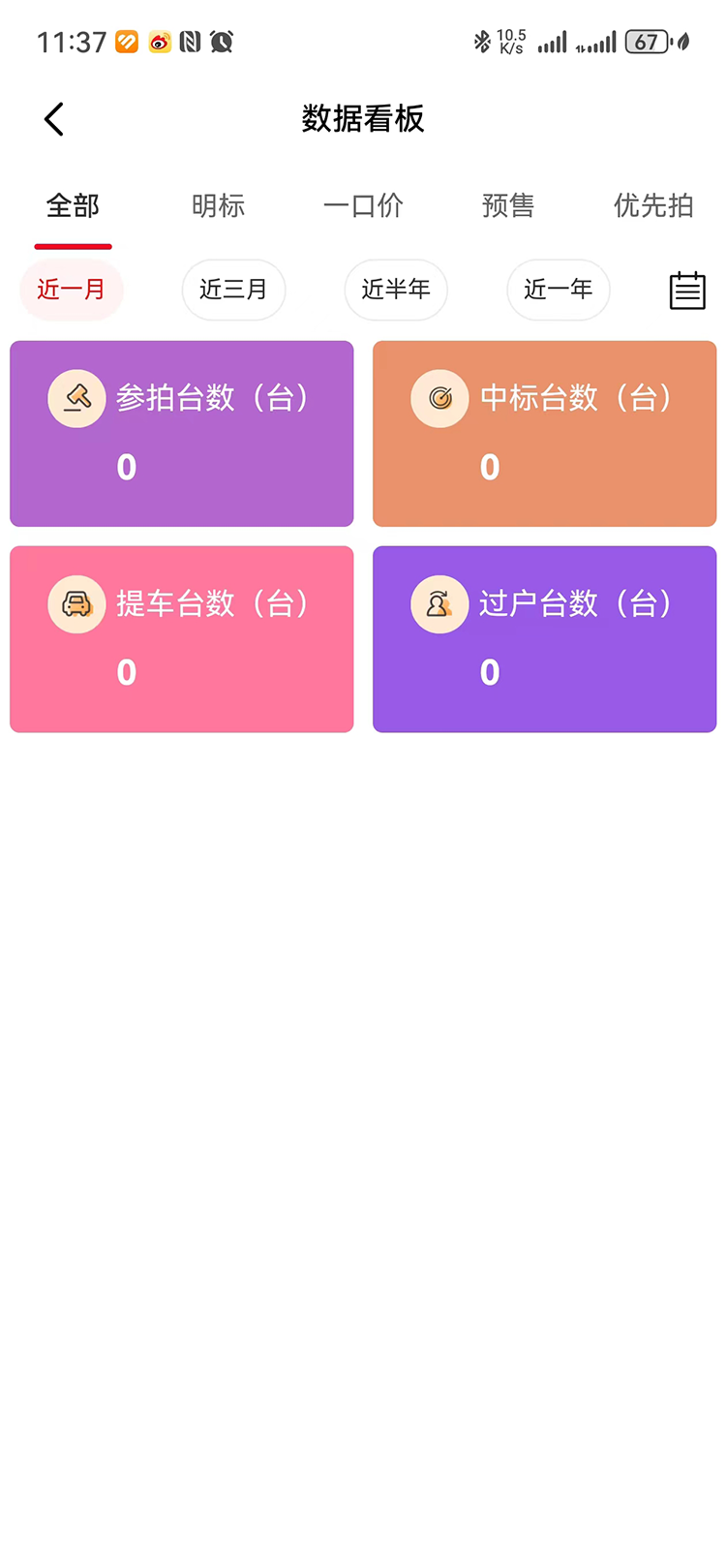The image size is (726, 1568).
Task: Open the 参拍台数 card
Action: tap(182, 433)
